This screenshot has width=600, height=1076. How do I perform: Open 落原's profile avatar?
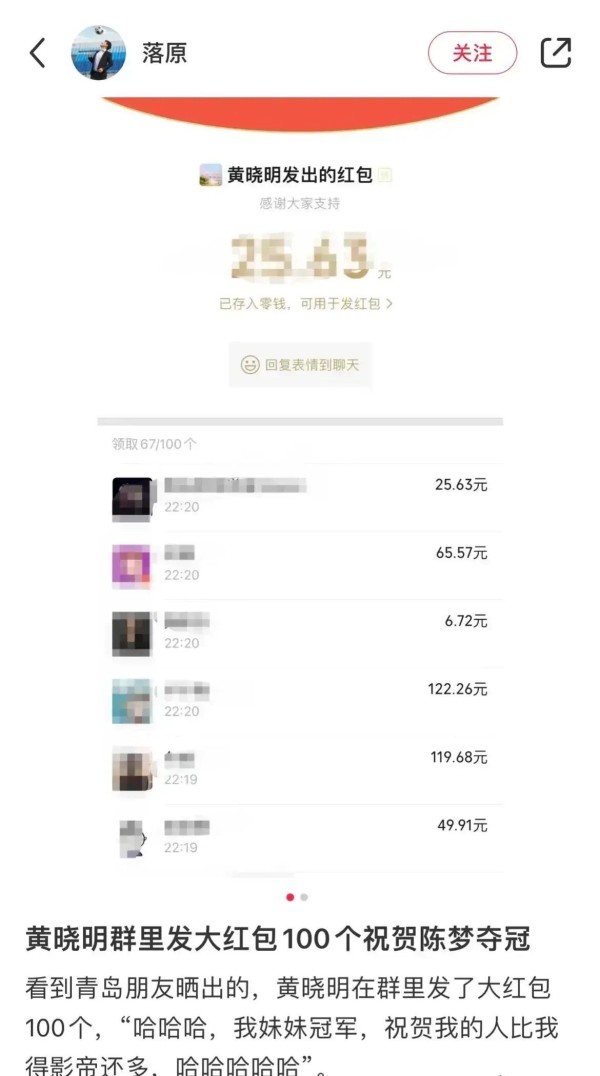click(x=98, y=53)
